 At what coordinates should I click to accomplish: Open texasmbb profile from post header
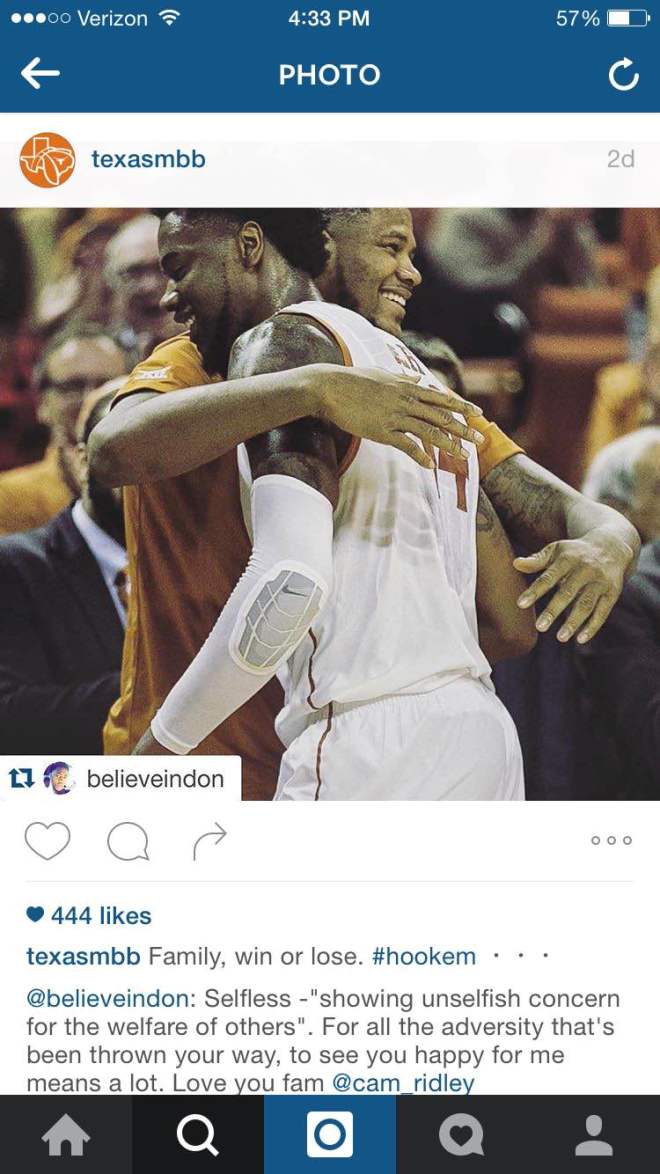148,159
